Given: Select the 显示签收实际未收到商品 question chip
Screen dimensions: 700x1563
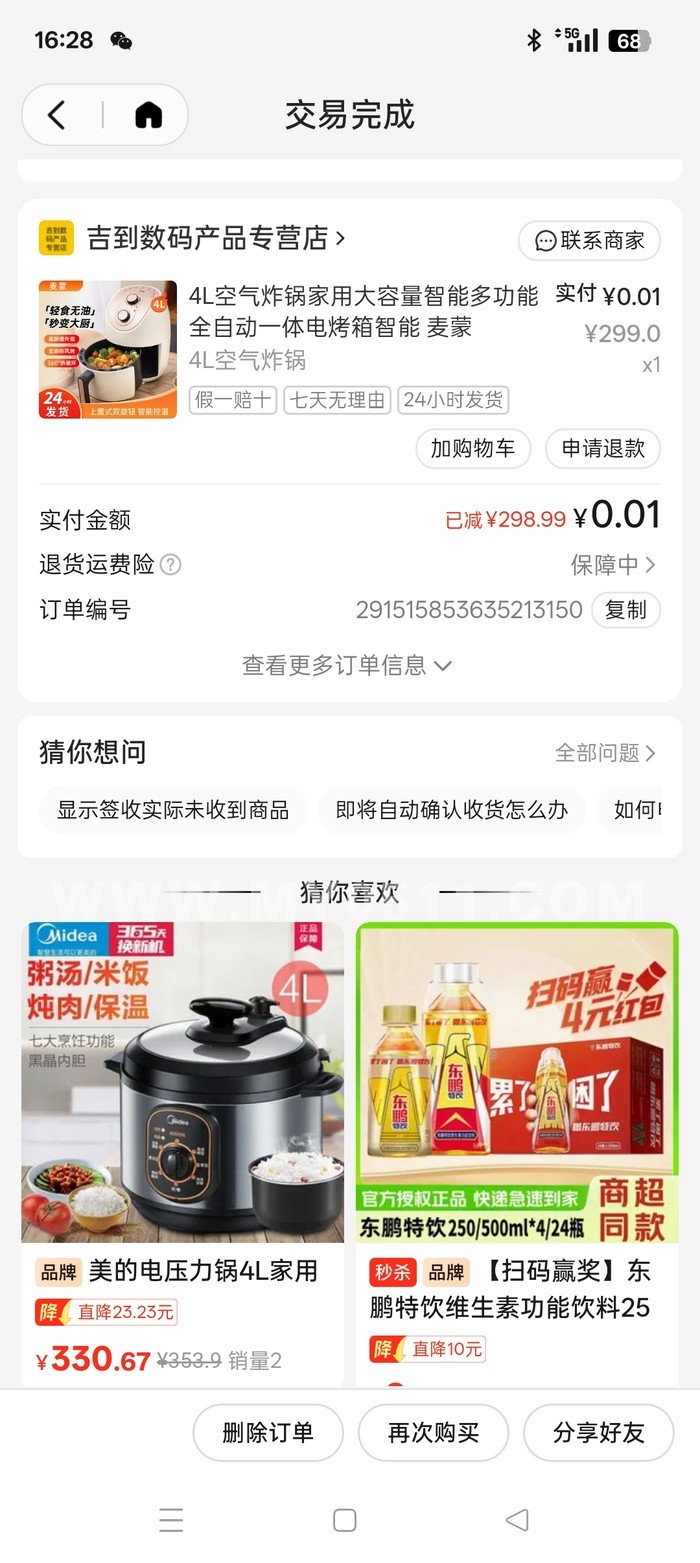Looking at the screenshot, I should click(x=172, y=810).
